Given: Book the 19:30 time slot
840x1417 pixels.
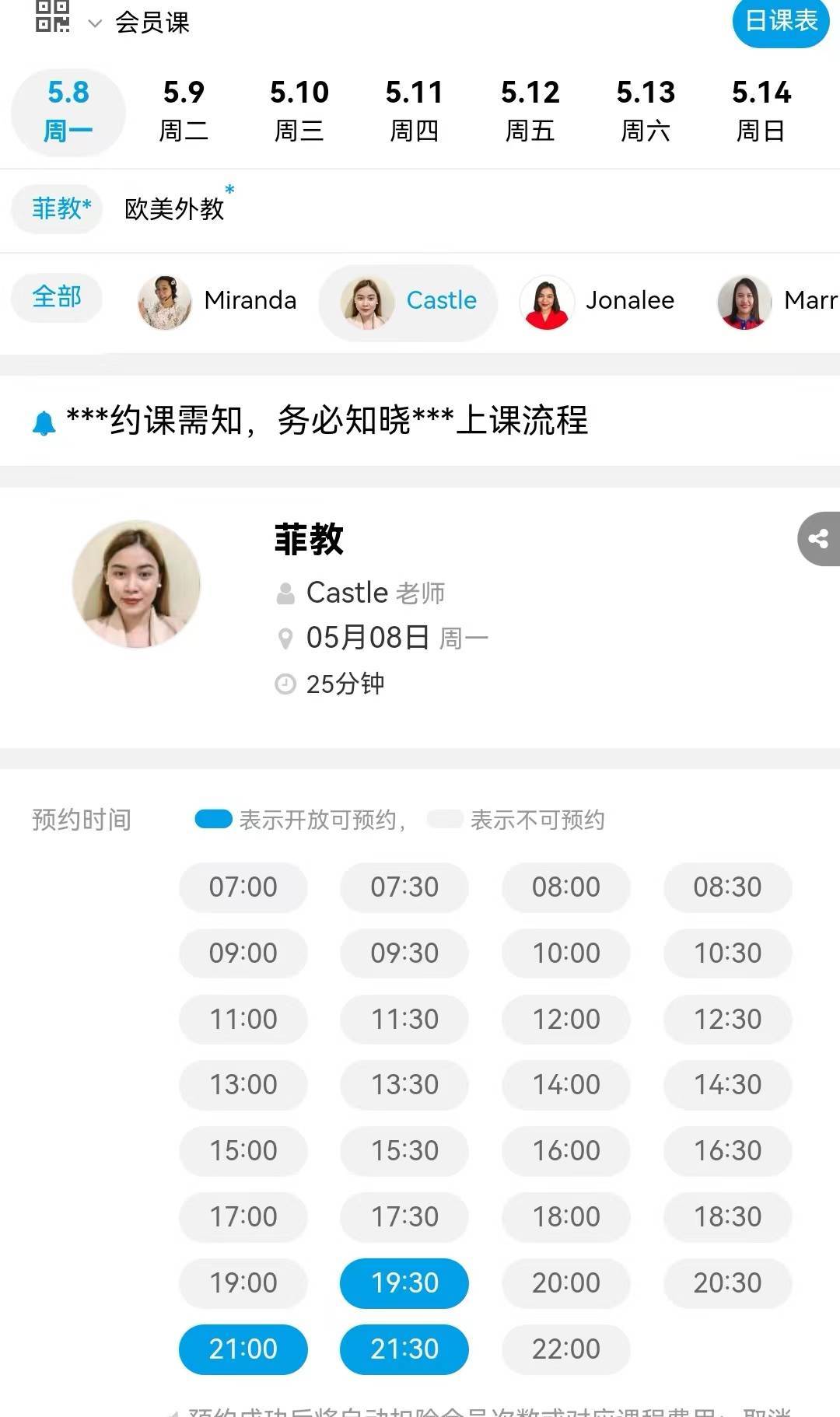Looking at the screenshot, I should click(404, 1282).
